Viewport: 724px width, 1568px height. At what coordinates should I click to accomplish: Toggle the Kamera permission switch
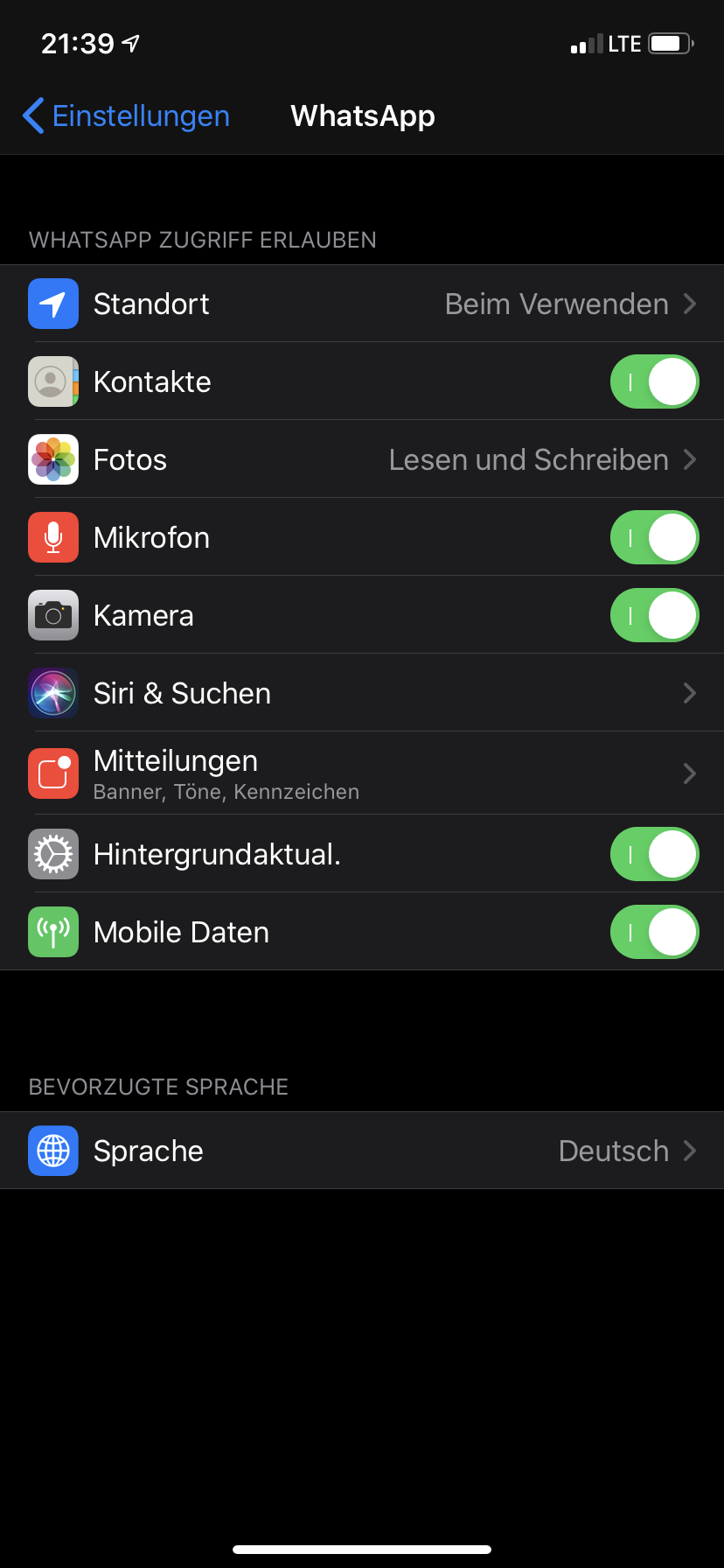tap(654, 615)
